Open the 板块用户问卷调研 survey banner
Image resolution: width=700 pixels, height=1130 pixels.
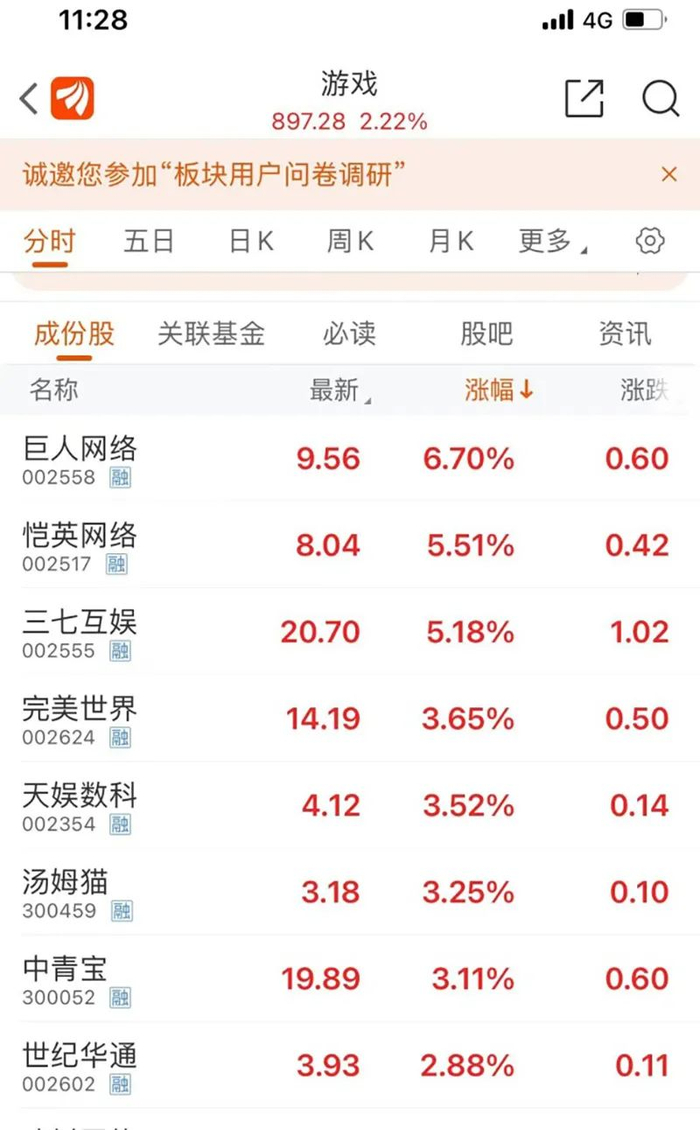point(214,174)
